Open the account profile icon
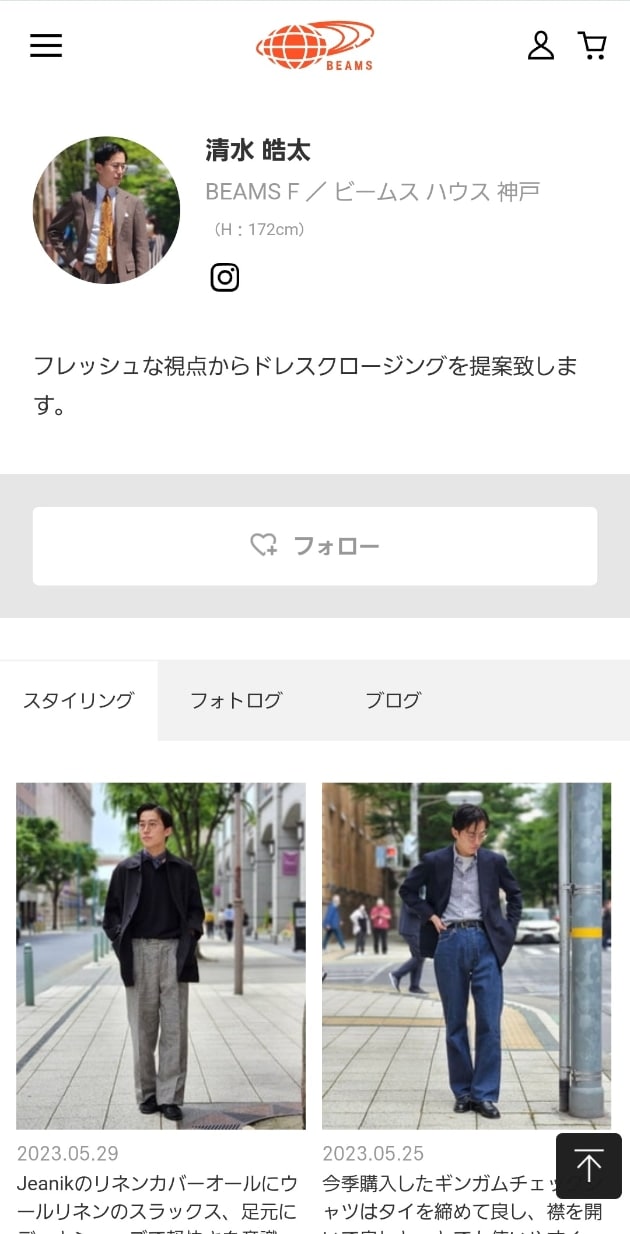630x1234 pixels. coord(540,46)
